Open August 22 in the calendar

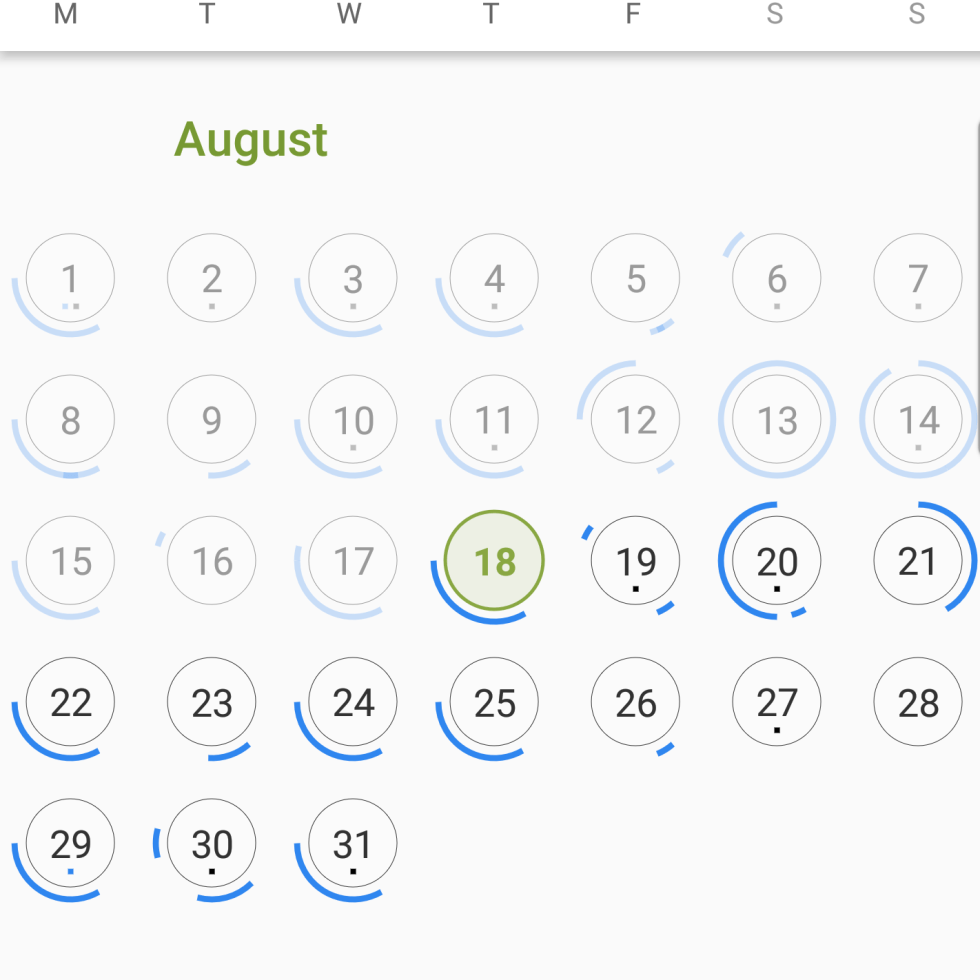pyautogui.click(x=70, y=703)
